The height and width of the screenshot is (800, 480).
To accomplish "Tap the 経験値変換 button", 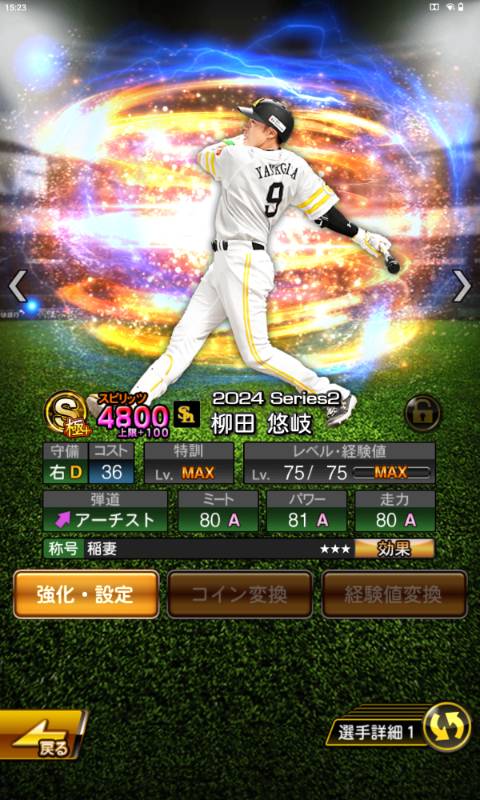I will 394,594.
